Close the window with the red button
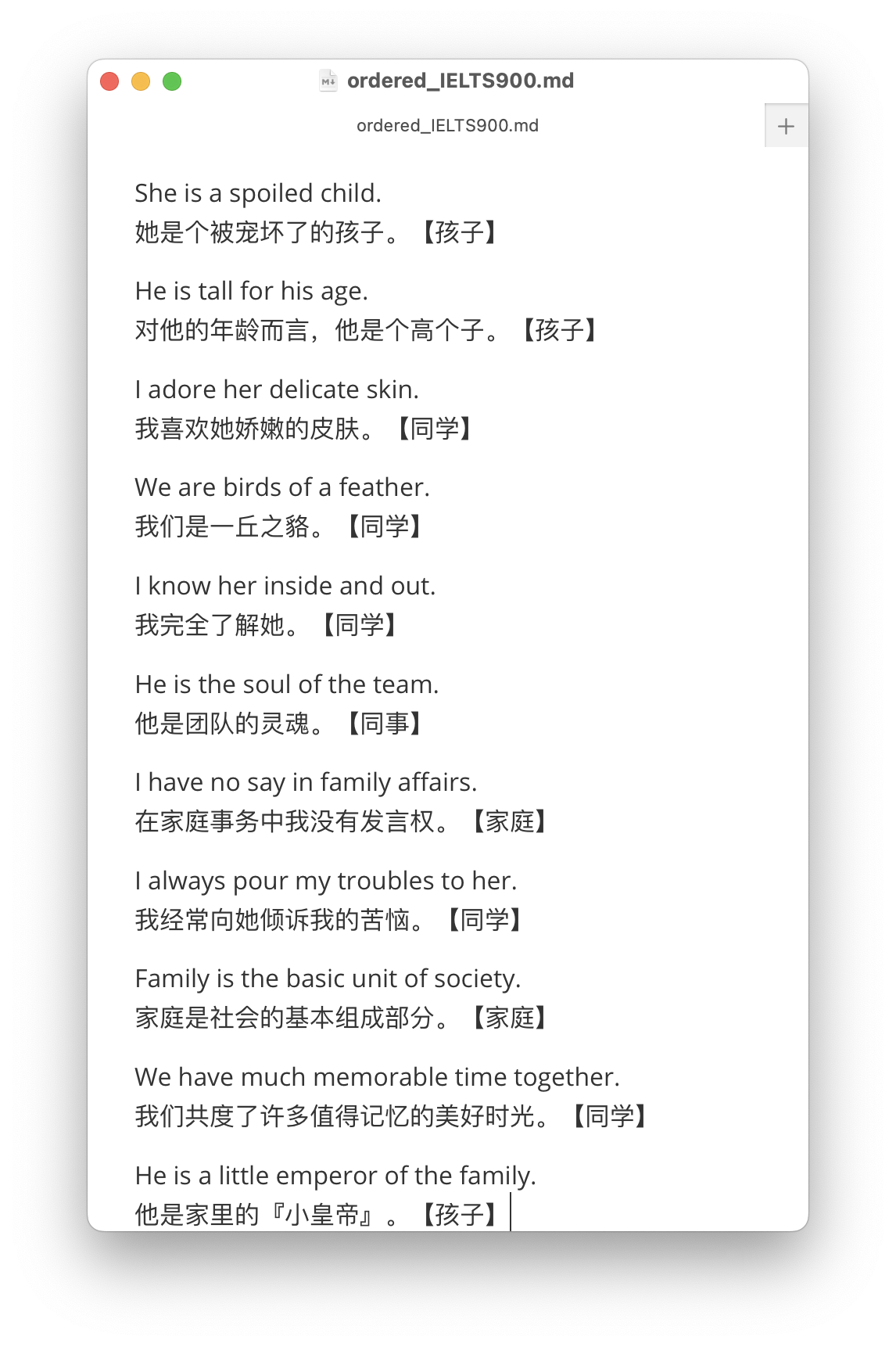Image resolution: width=896 pixels, height=1347 pixels. [109, 81]
